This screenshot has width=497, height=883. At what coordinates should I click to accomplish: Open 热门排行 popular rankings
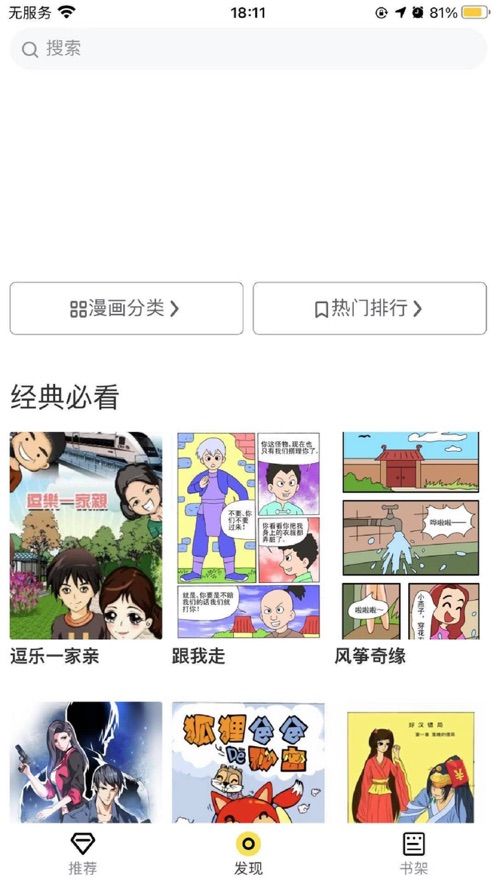point(370,309)
